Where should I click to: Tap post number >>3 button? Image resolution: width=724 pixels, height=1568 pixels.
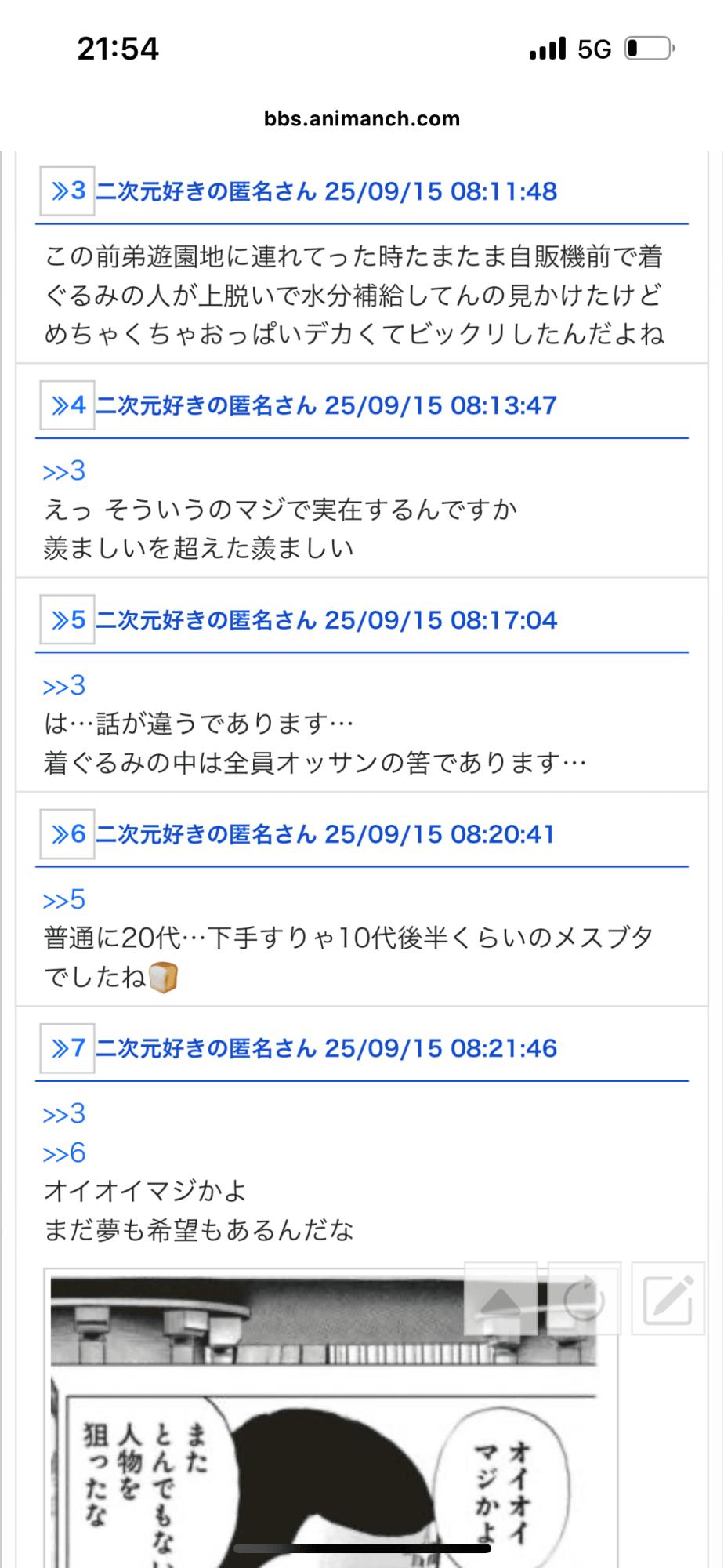pyautogui.click(x=67, y=191)
